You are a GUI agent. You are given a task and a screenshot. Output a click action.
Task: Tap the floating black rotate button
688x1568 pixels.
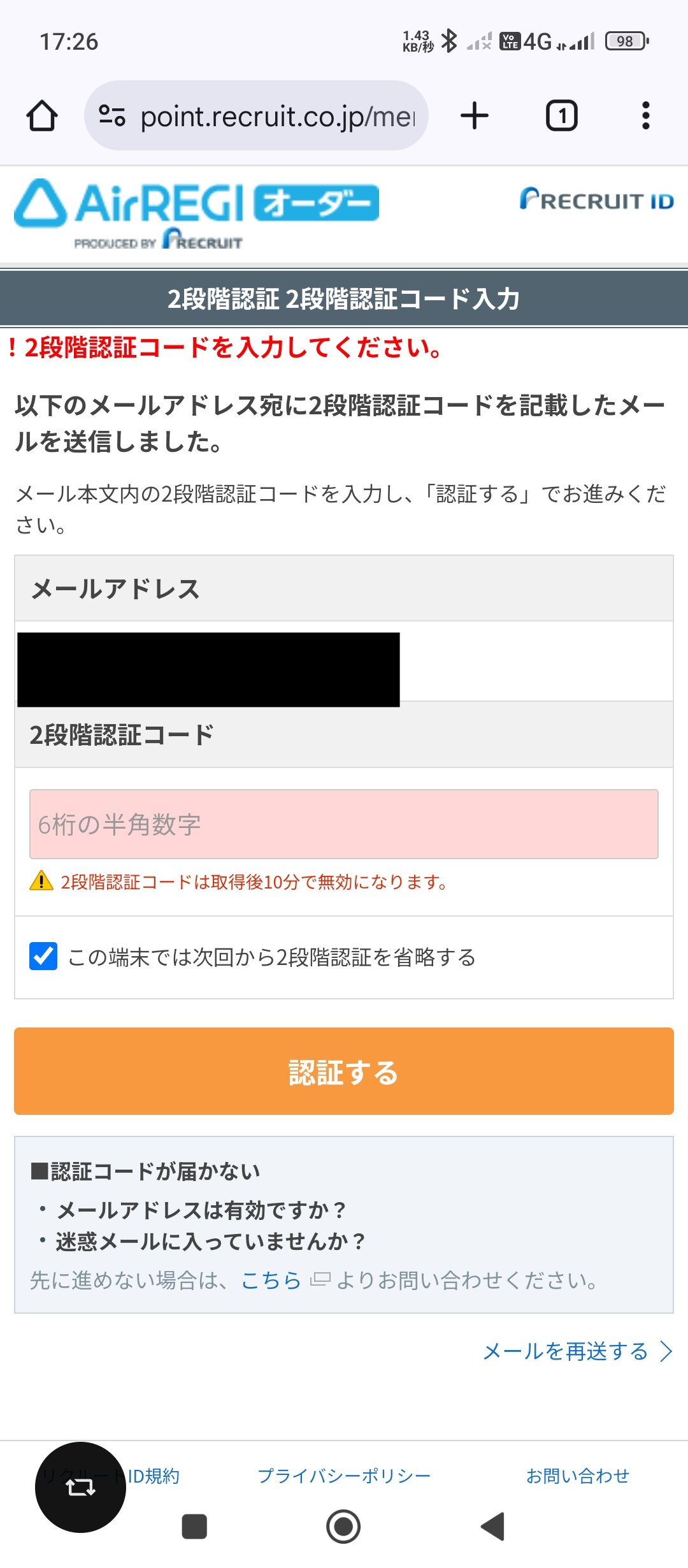[80, 1487]
